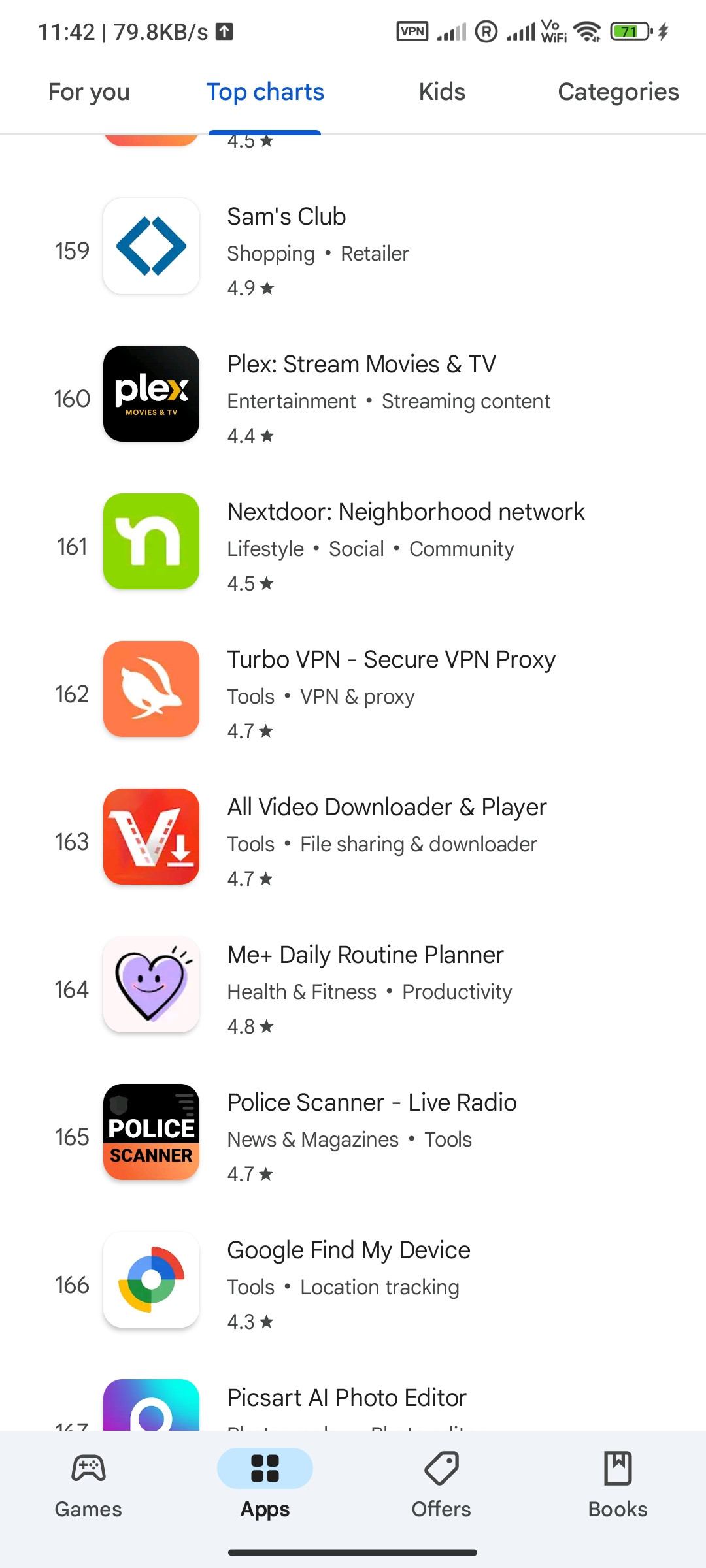The width and height of the screenshot is (706, 1568).
Task: Open Picsart AI Photo Editor listing
Action: [353, 1401]
